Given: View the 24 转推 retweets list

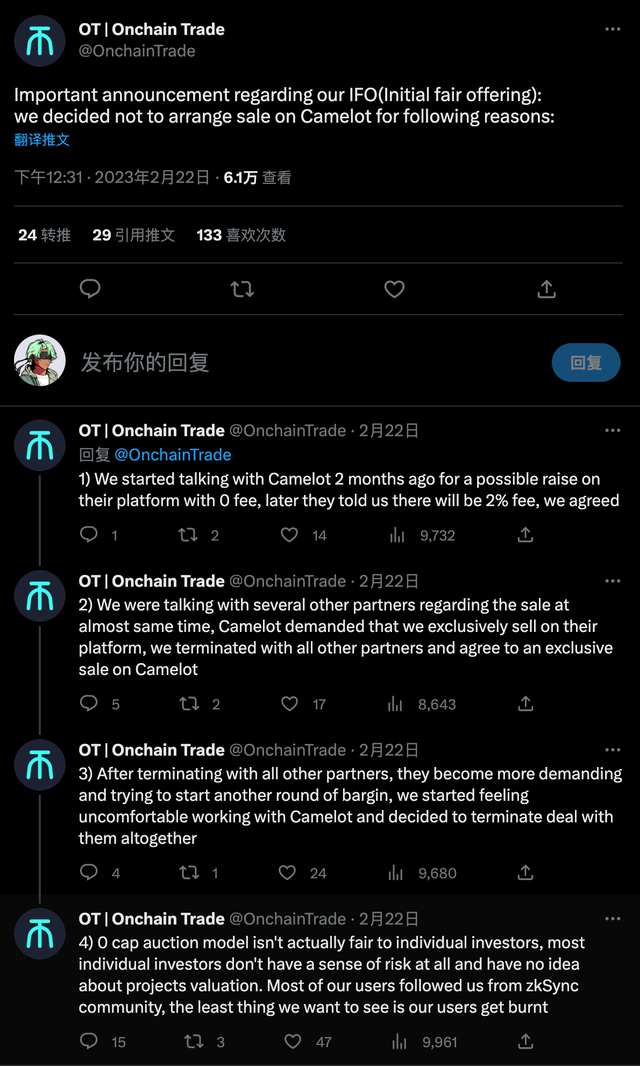Looking at the screenshot, I should tap(45, 235).
